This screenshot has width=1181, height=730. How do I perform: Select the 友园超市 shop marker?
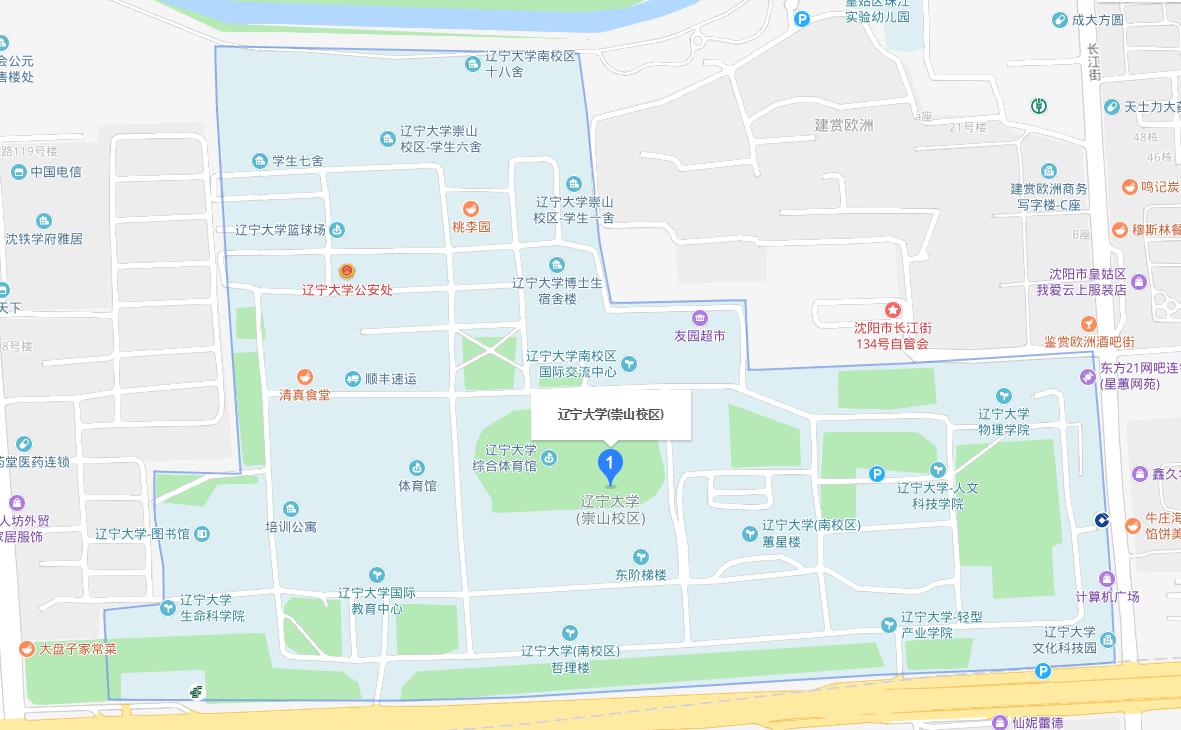[x=699, y=318]
